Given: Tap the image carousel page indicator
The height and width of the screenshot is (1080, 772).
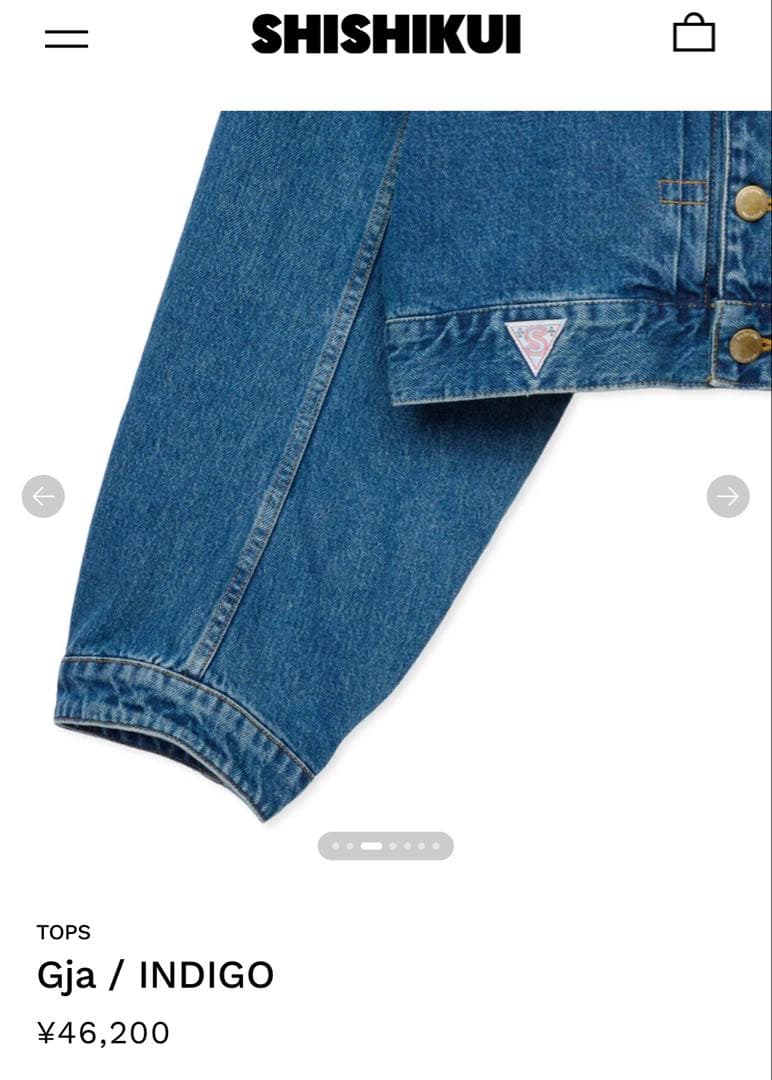Looking at the screenshot, I should pos(385,846).
